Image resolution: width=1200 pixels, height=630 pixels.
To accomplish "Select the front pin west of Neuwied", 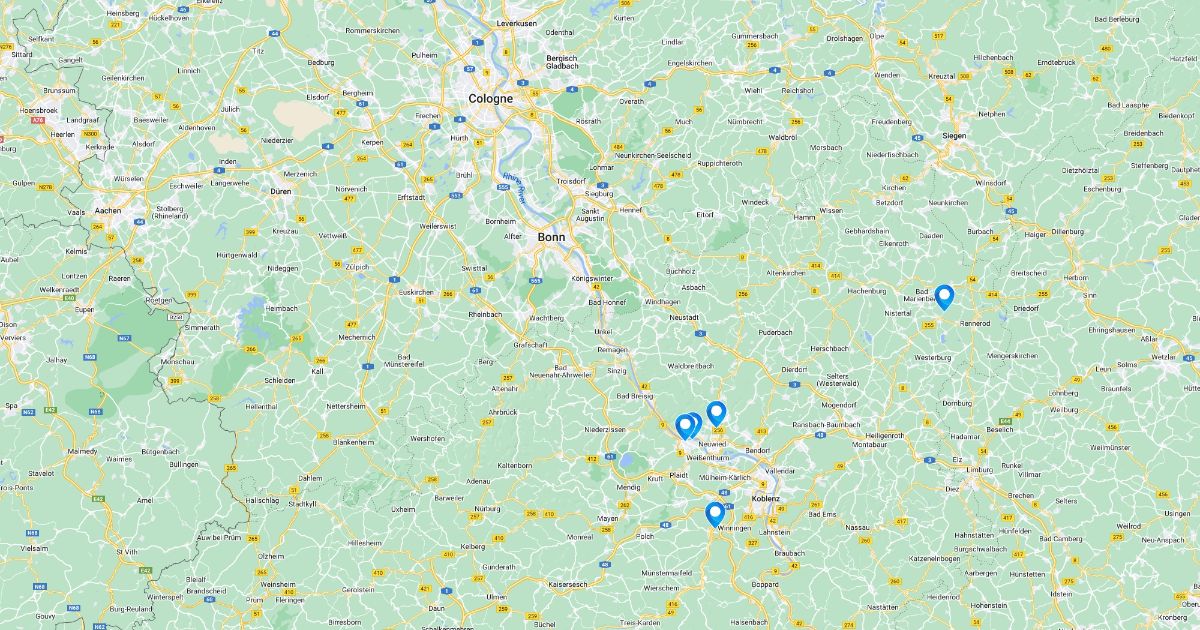I will (685, 426).
